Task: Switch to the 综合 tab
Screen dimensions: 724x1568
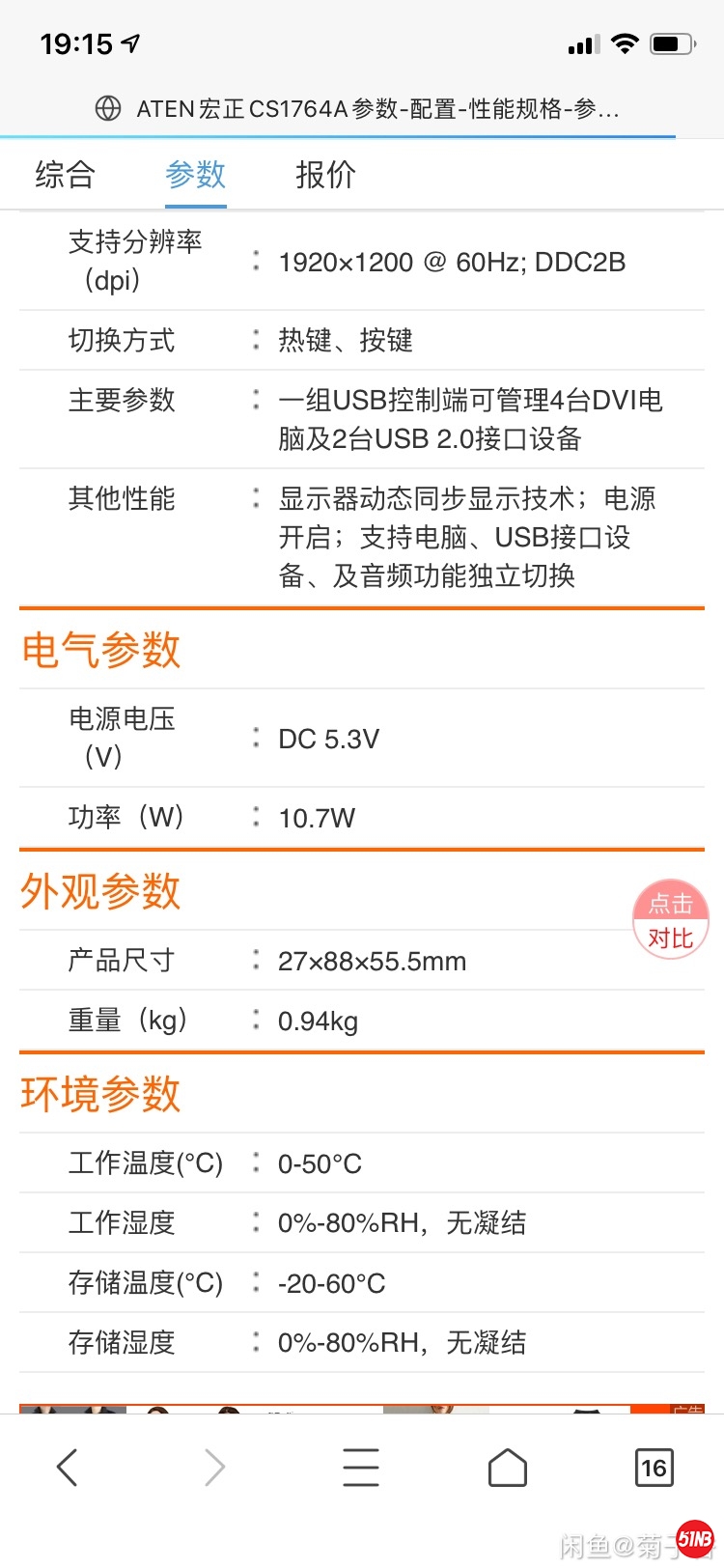Action: (x=65, y=175)
